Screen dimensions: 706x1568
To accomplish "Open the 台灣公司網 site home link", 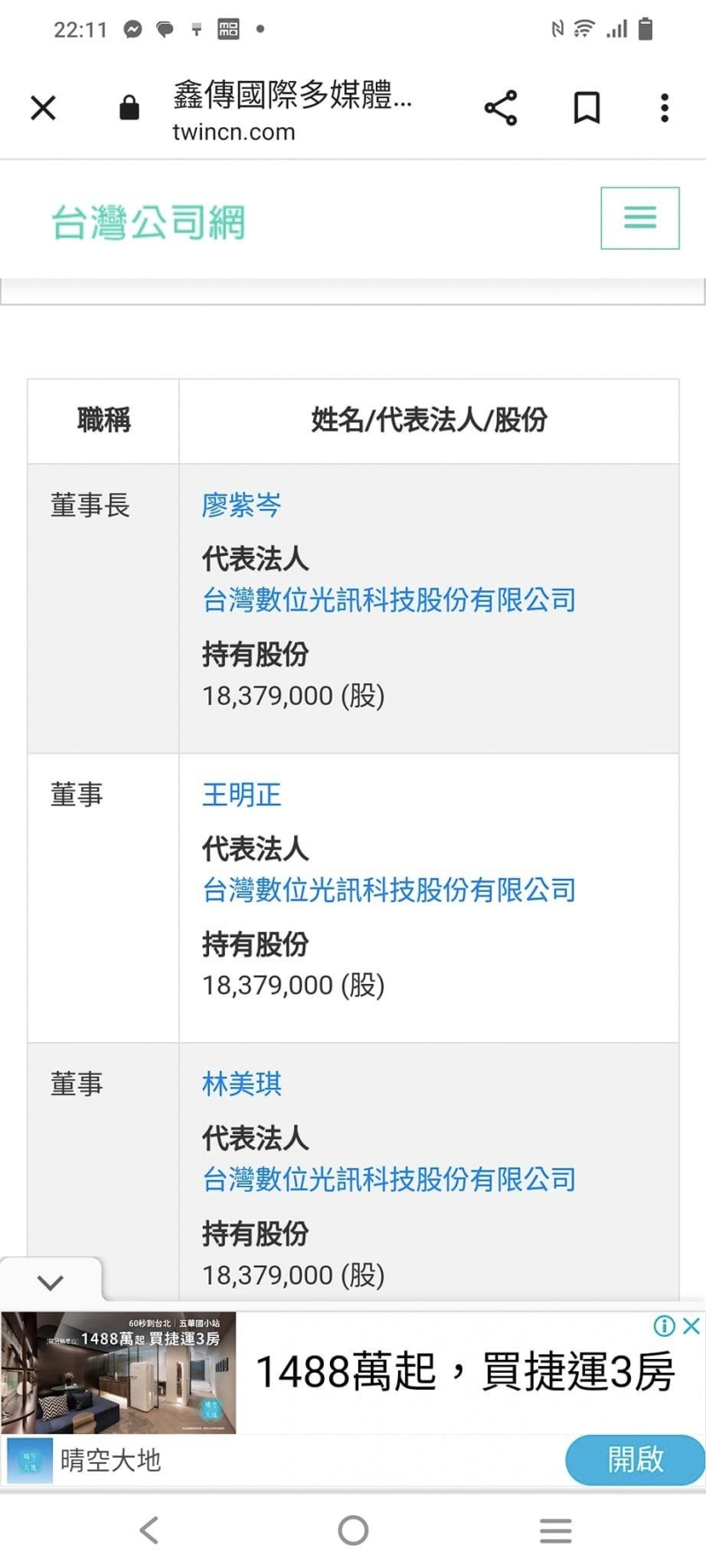I will 148,221.
